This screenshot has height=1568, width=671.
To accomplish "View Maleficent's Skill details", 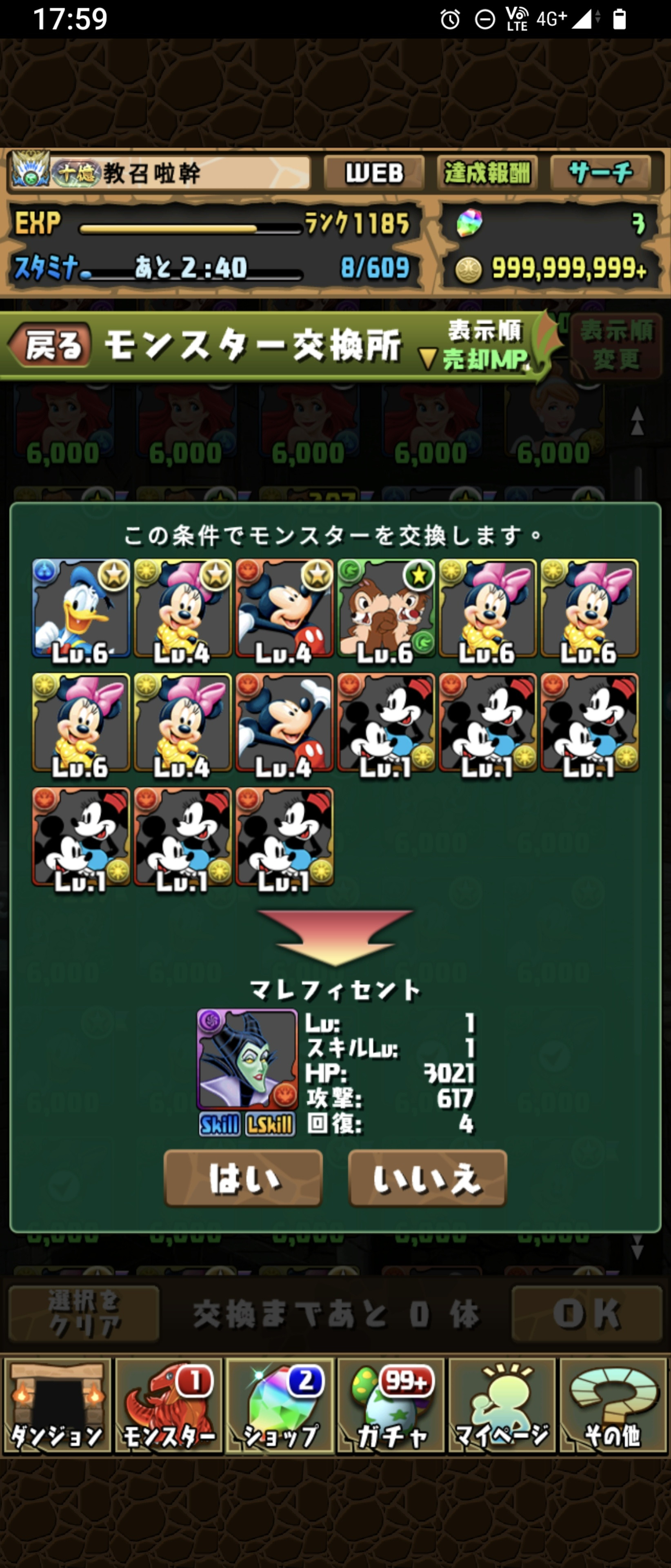I will tap(220, 1124).
